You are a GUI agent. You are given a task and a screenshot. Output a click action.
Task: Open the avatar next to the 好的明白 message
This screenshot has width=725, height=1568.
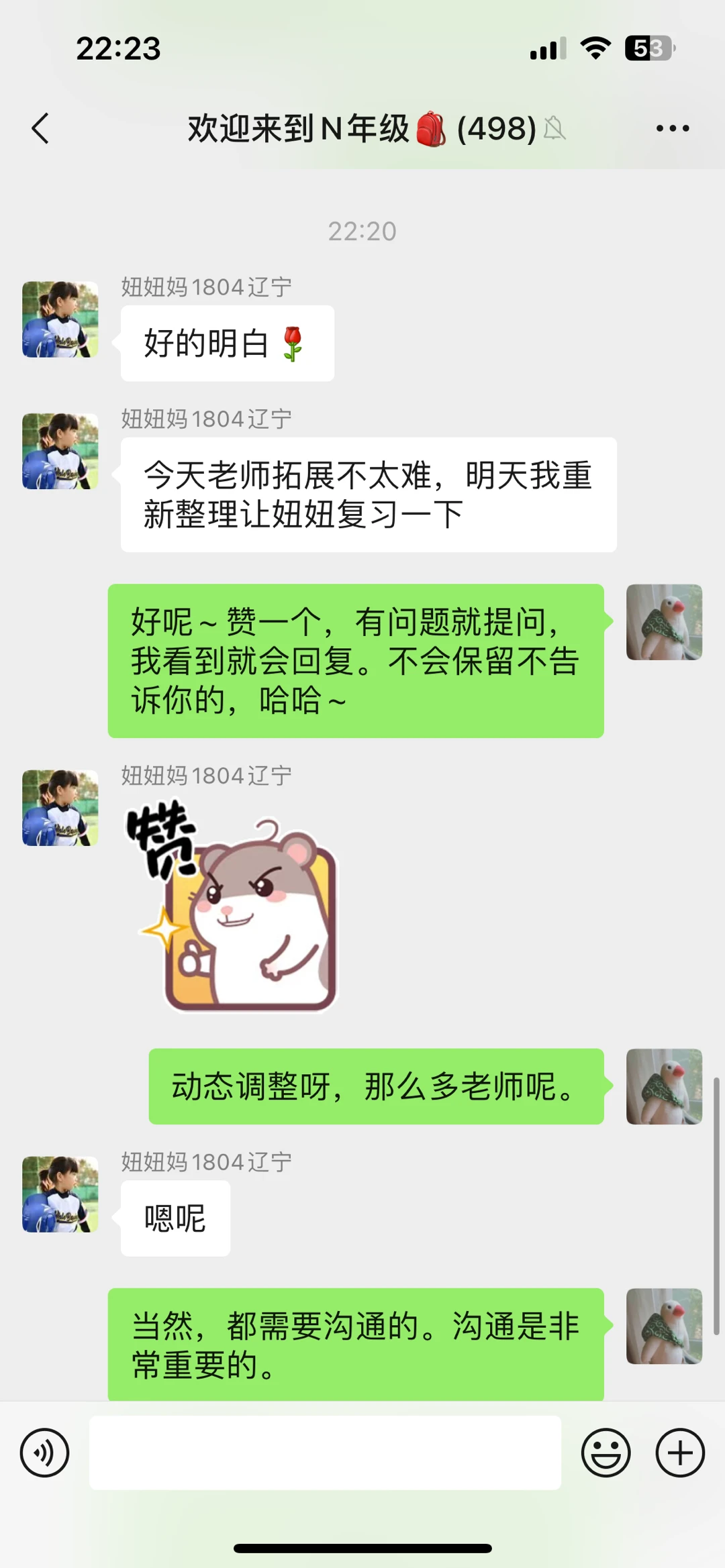point(60,319)
